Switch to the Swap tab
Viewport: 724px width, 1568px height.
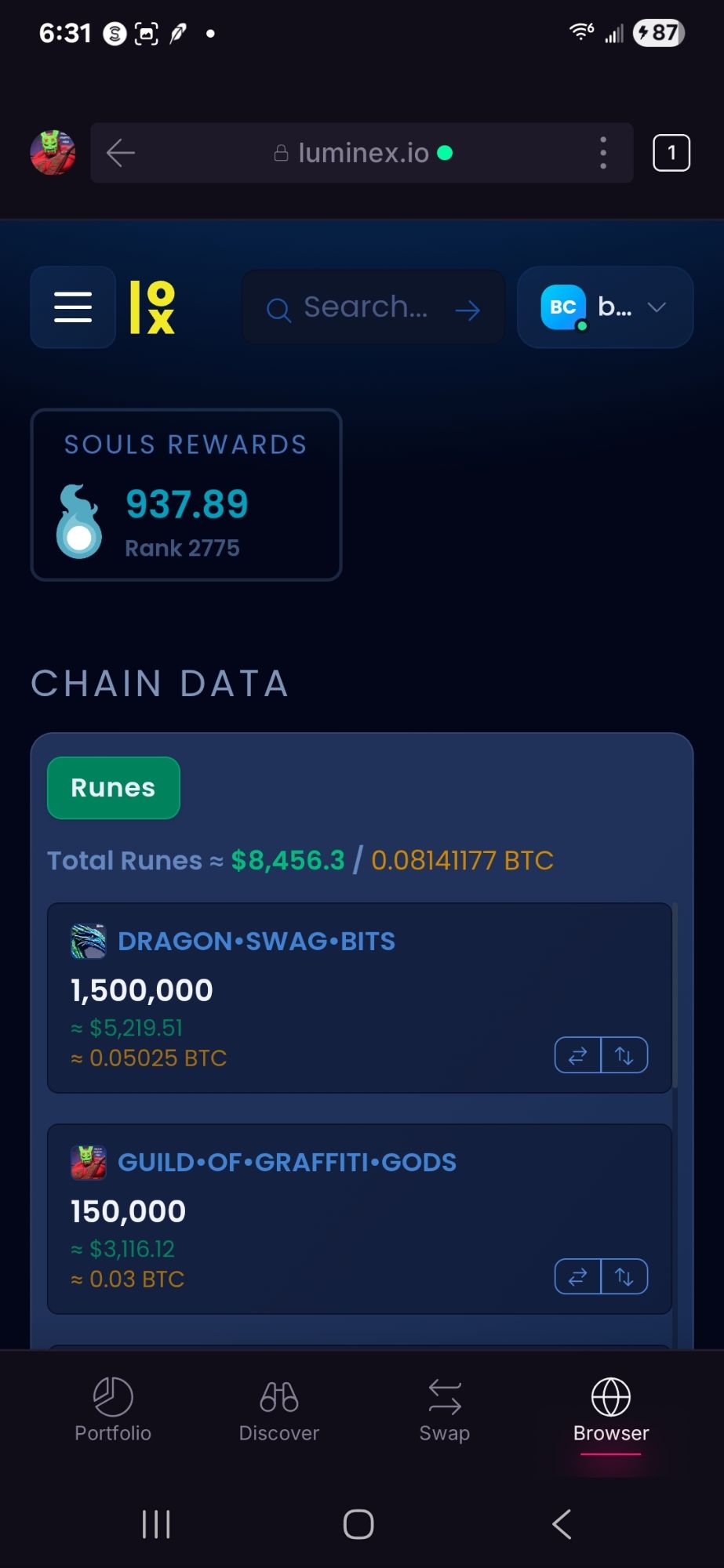pos(445,1410)
